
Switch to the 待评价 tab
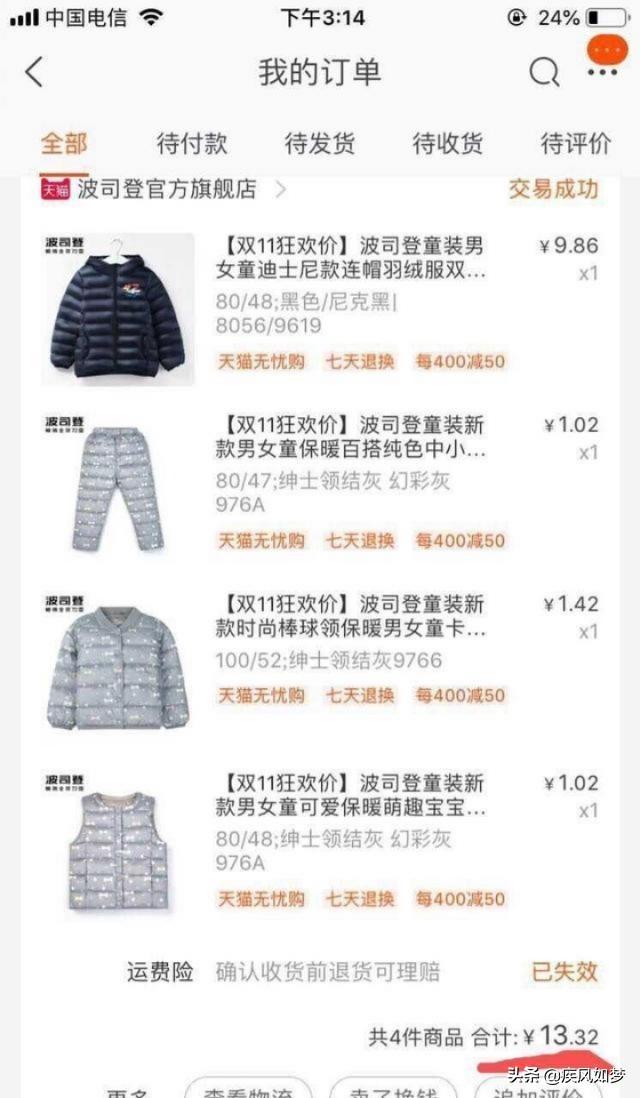[x=575, y=143]
